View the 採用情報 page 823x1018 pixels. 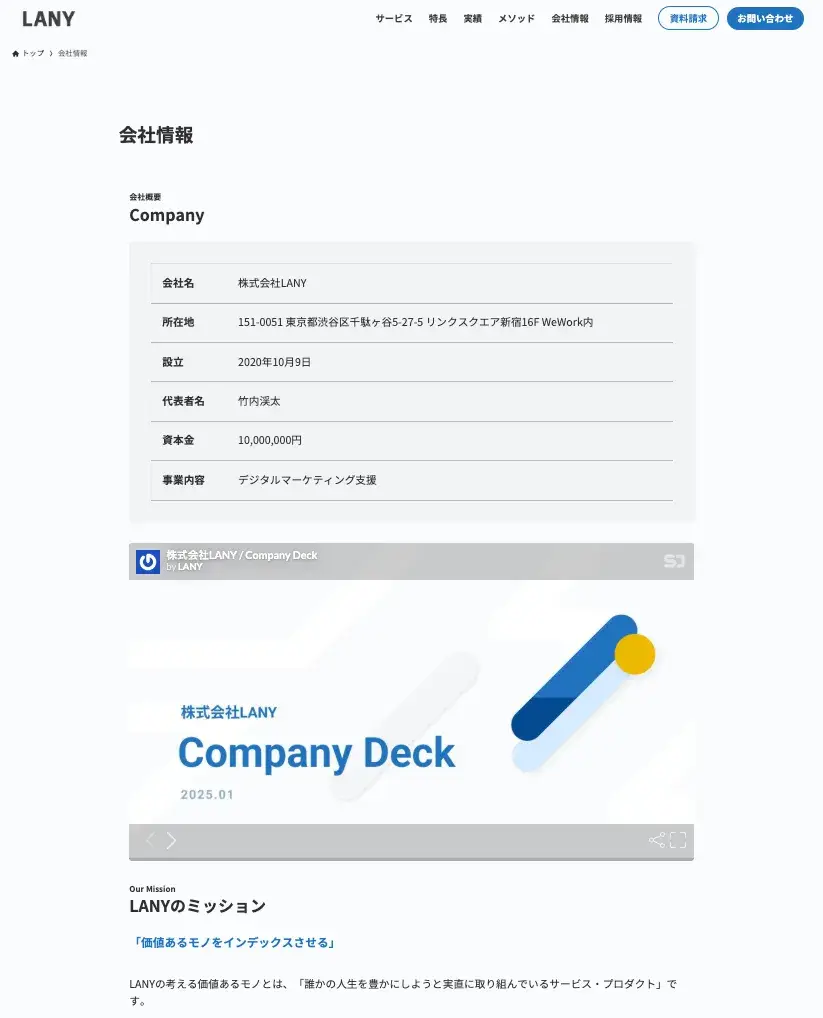623,19
